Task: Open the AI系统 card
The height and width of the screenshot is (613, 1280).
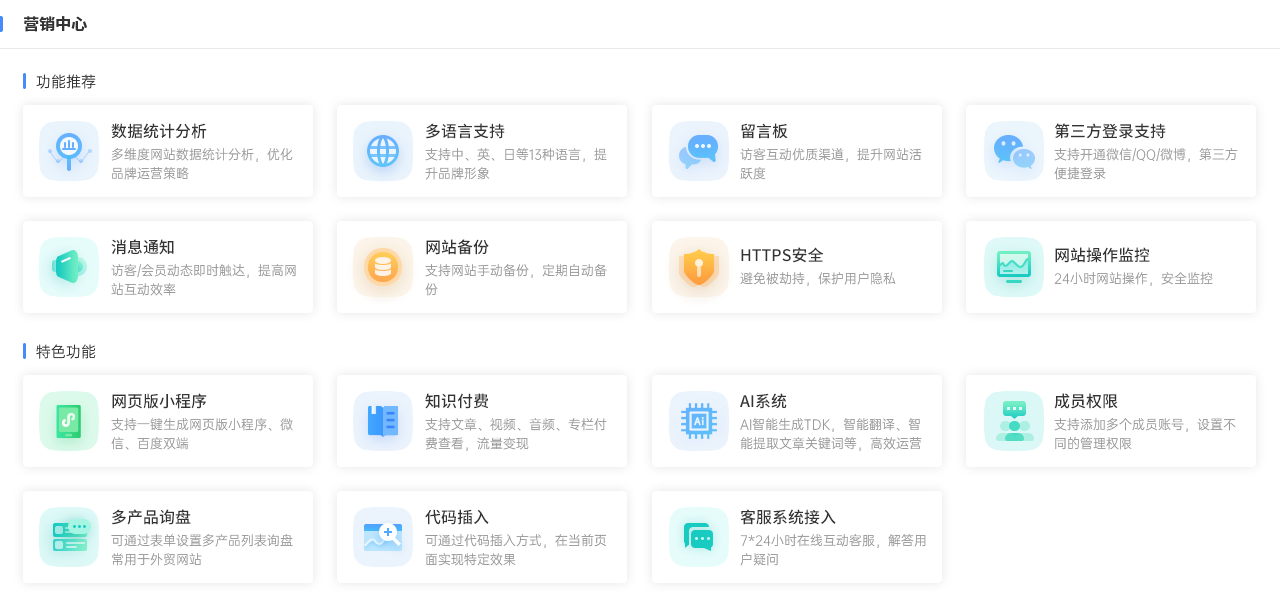Action: pos(796,421)
